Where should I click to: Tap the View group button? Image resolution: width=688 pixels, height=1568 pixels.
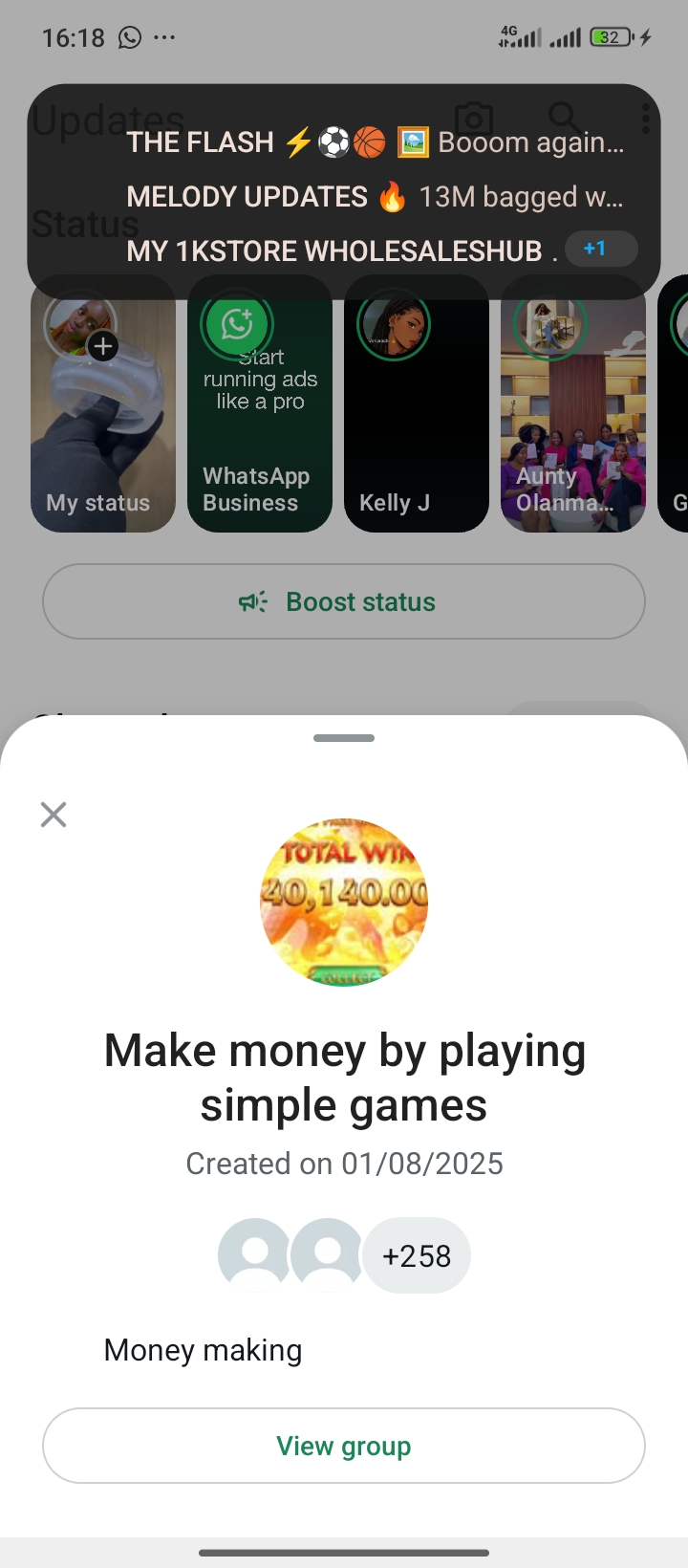[344, 1446]
